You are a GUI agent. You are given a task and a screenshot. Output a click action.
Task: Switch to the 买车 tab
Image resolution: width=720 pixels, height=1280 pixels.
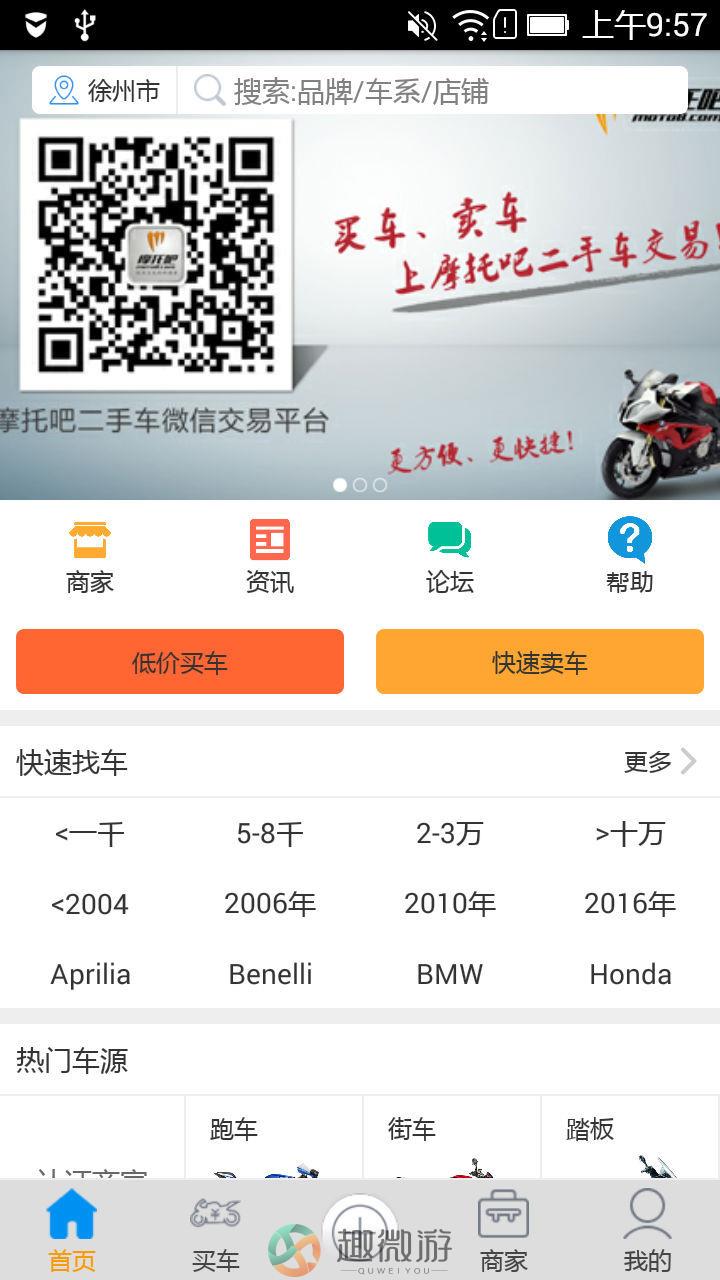(x=216, y=1233)
